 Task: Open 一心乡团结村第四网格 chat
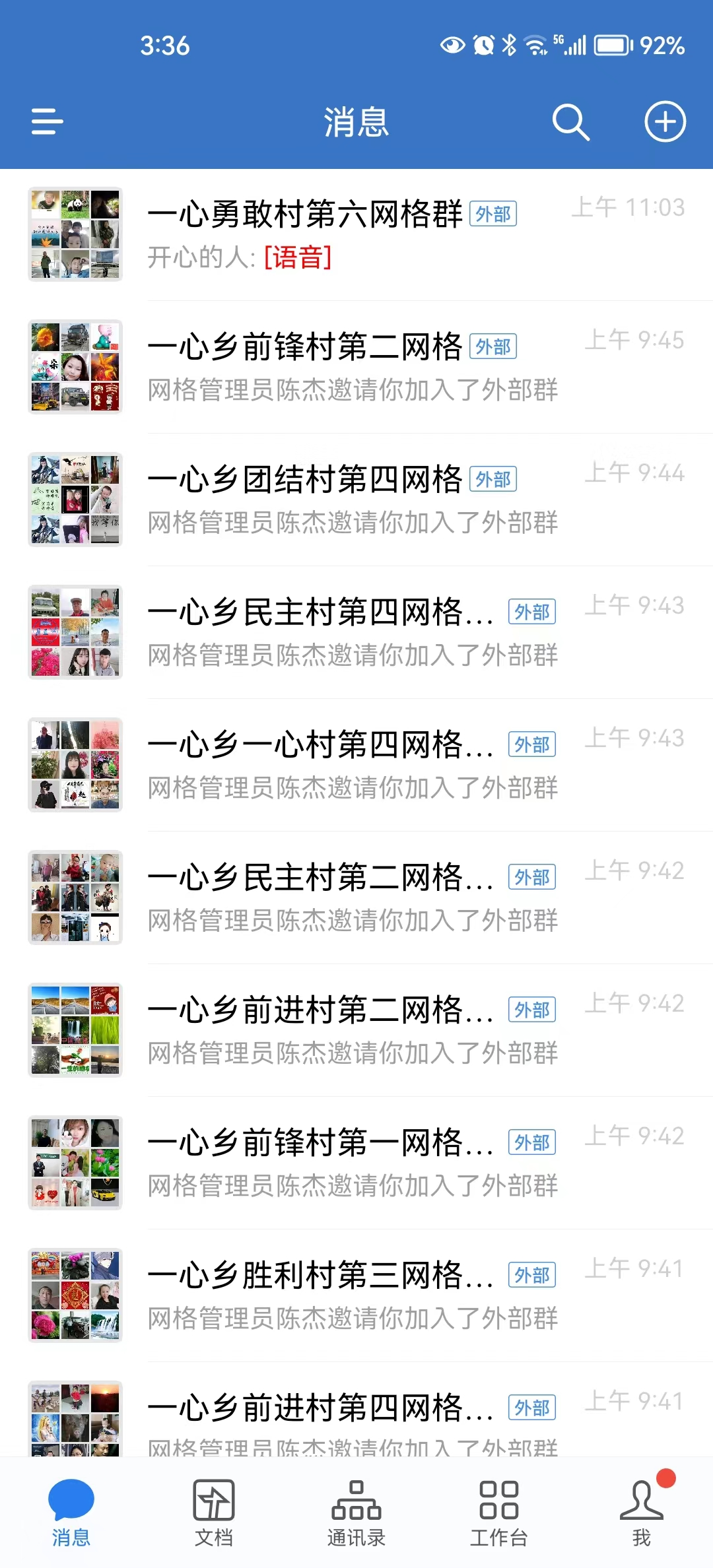(x=356, y=500)
